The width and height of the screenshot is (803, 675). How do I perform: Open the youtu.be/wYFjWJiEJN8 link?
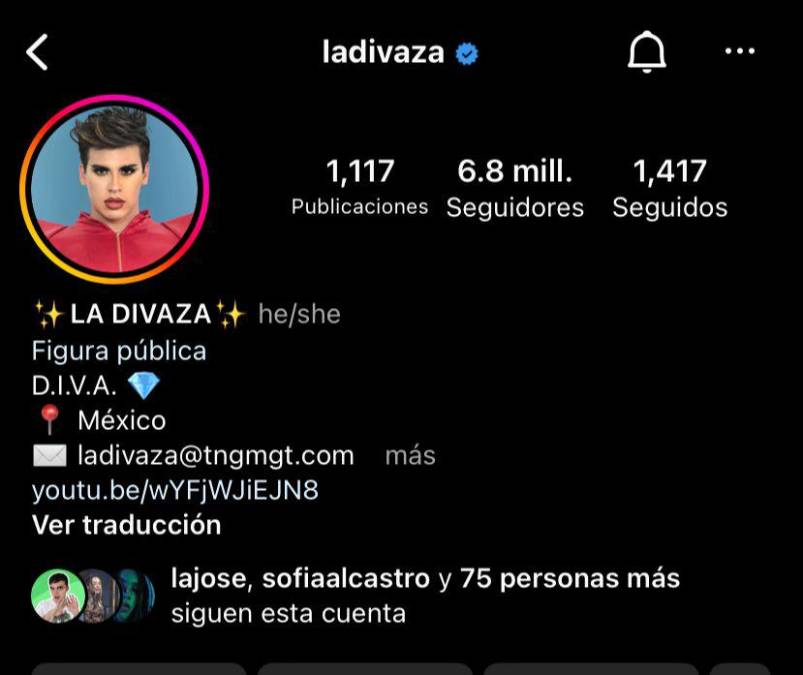[x=175, y=490]
